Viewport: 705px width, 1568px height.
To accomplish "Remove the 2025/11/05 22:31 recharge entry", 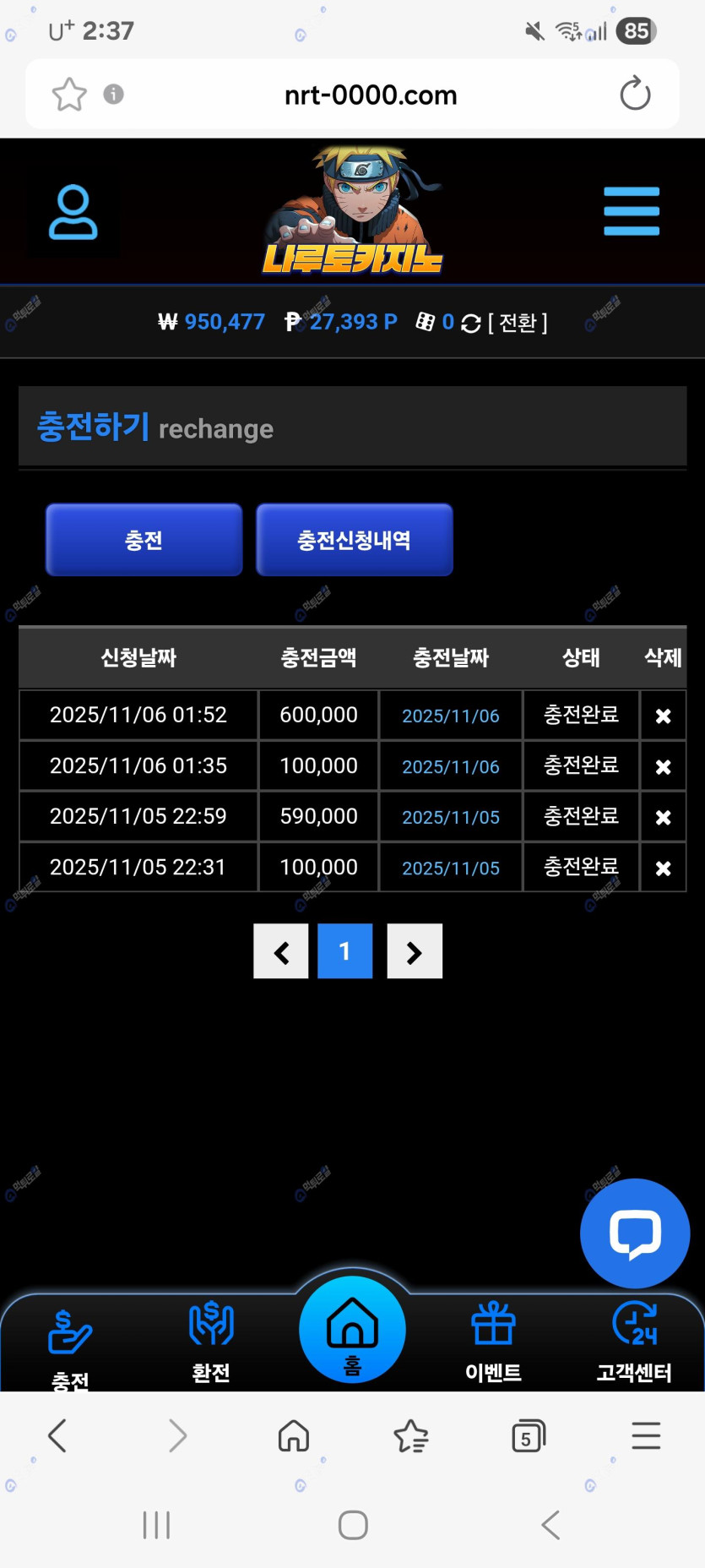I will point(663,868).
